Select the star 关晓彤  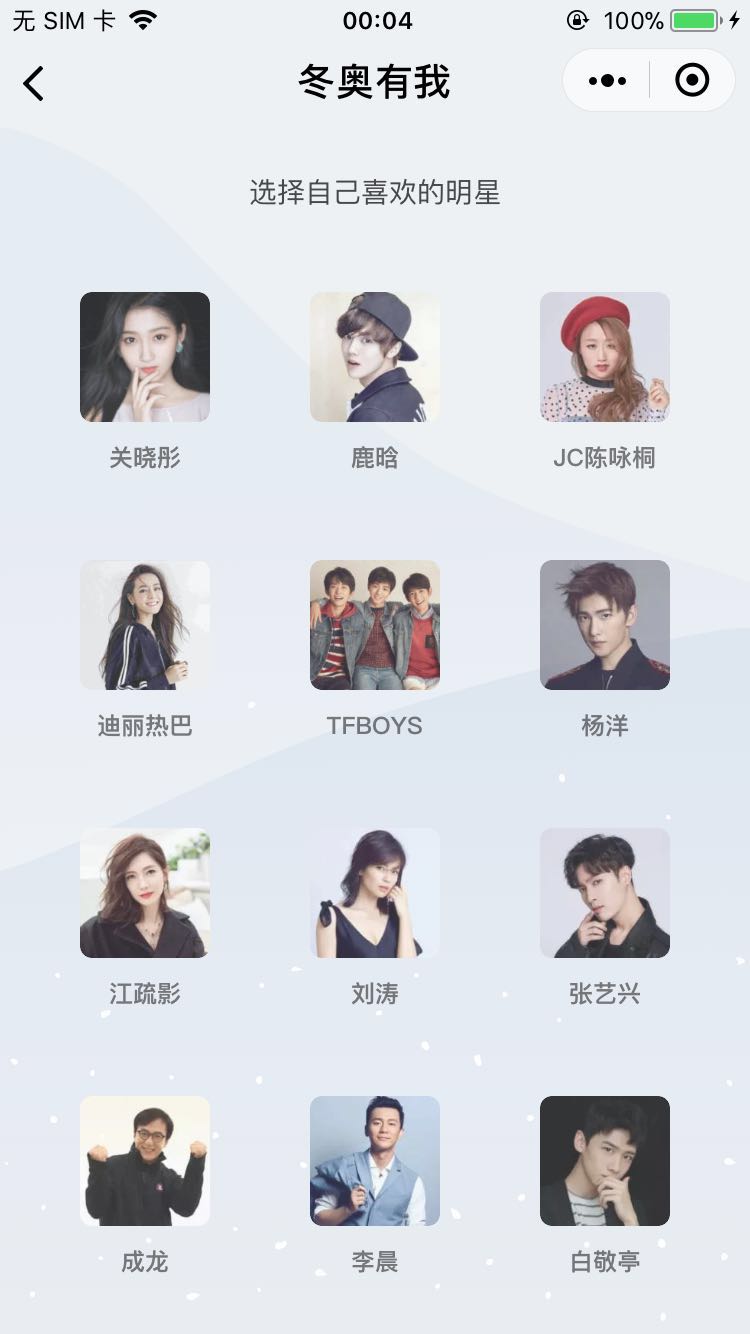(x=145, y=357)
